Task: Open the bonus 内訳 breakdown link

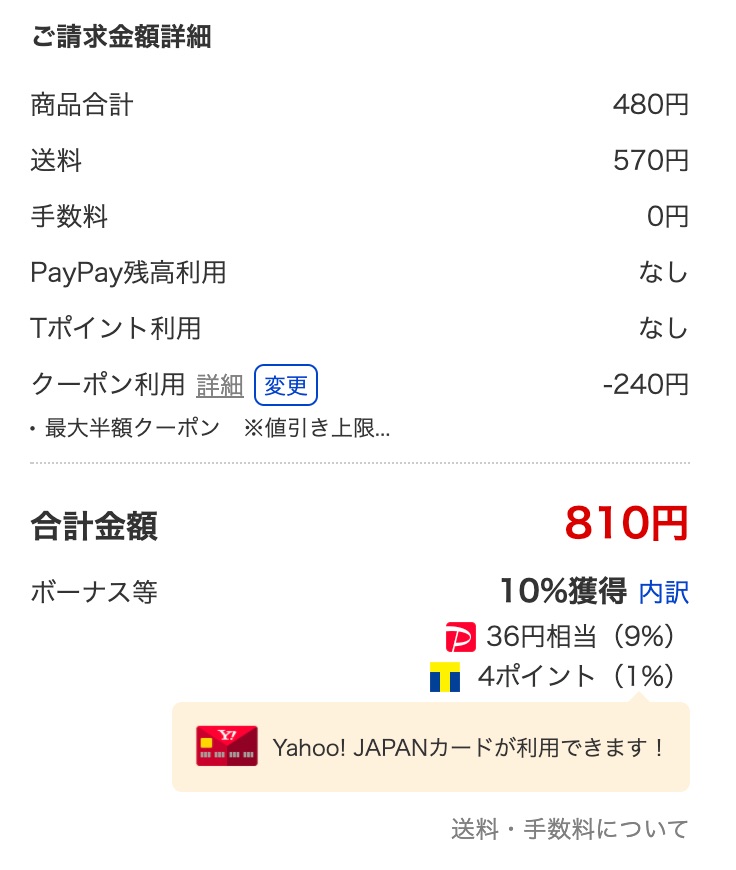Action: [x=664, y=592]
